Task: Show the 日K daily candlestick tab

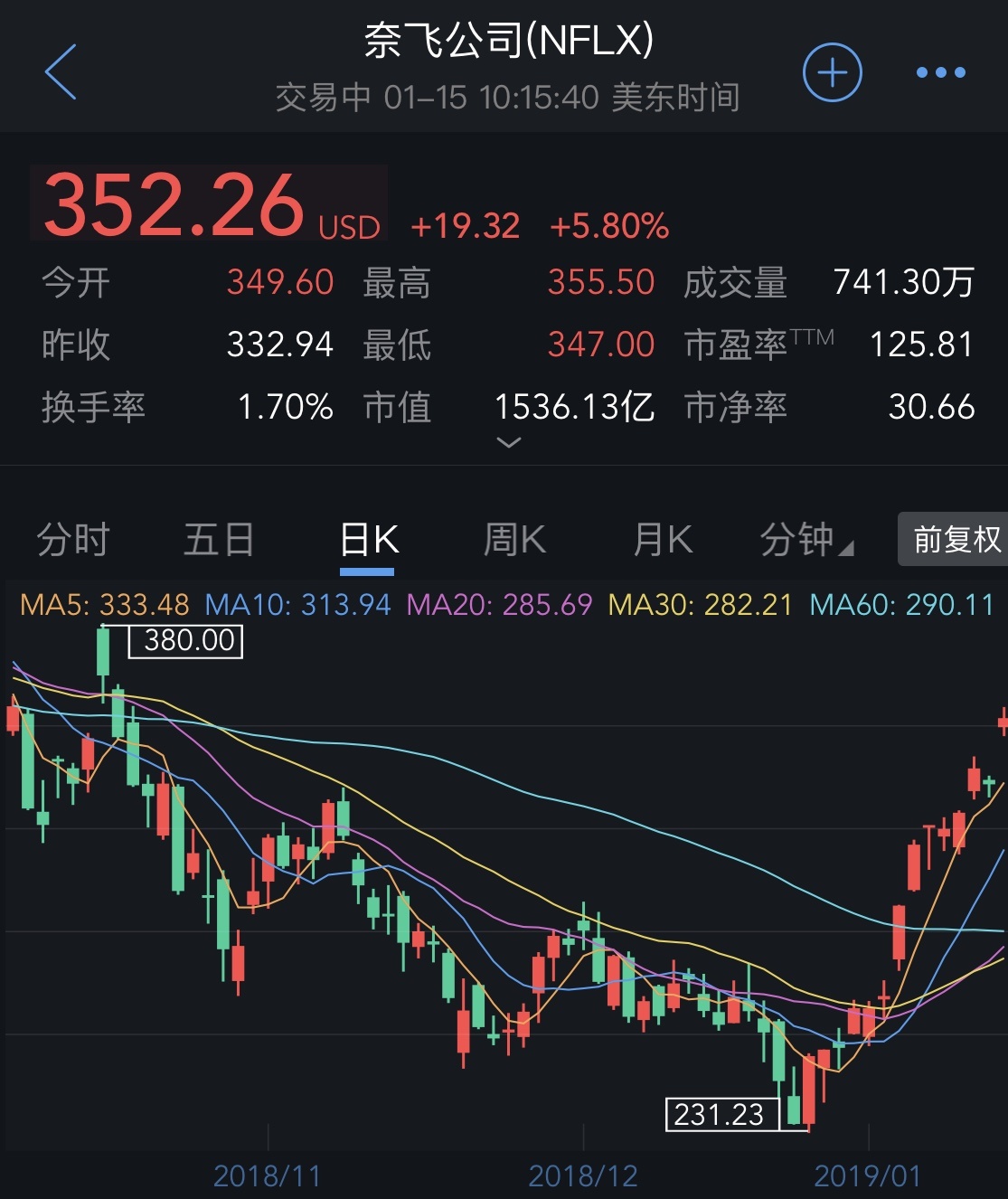Action: [368, 540]
